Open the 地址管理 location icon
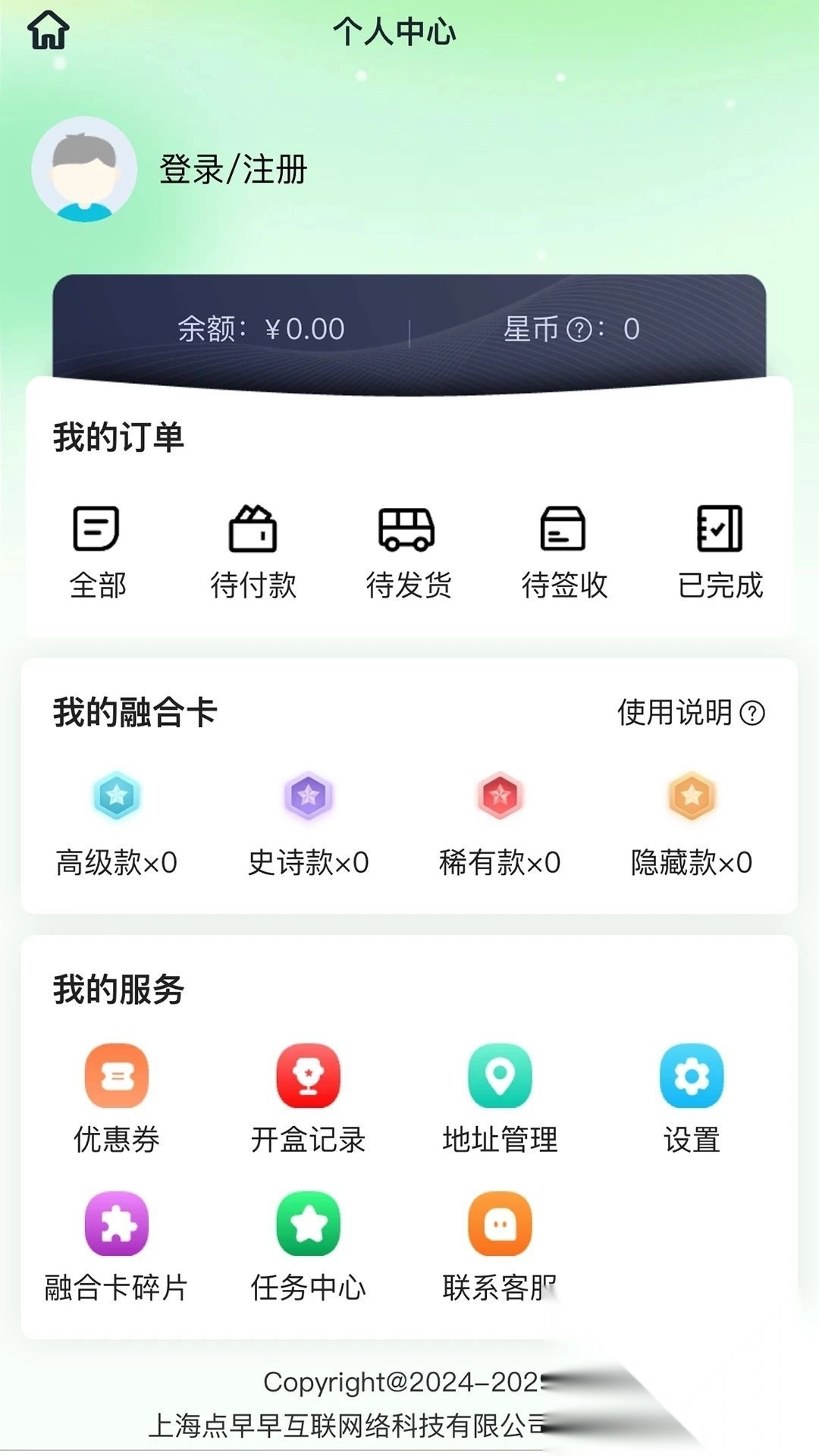819x1456 pixels. pos(499,1075)
